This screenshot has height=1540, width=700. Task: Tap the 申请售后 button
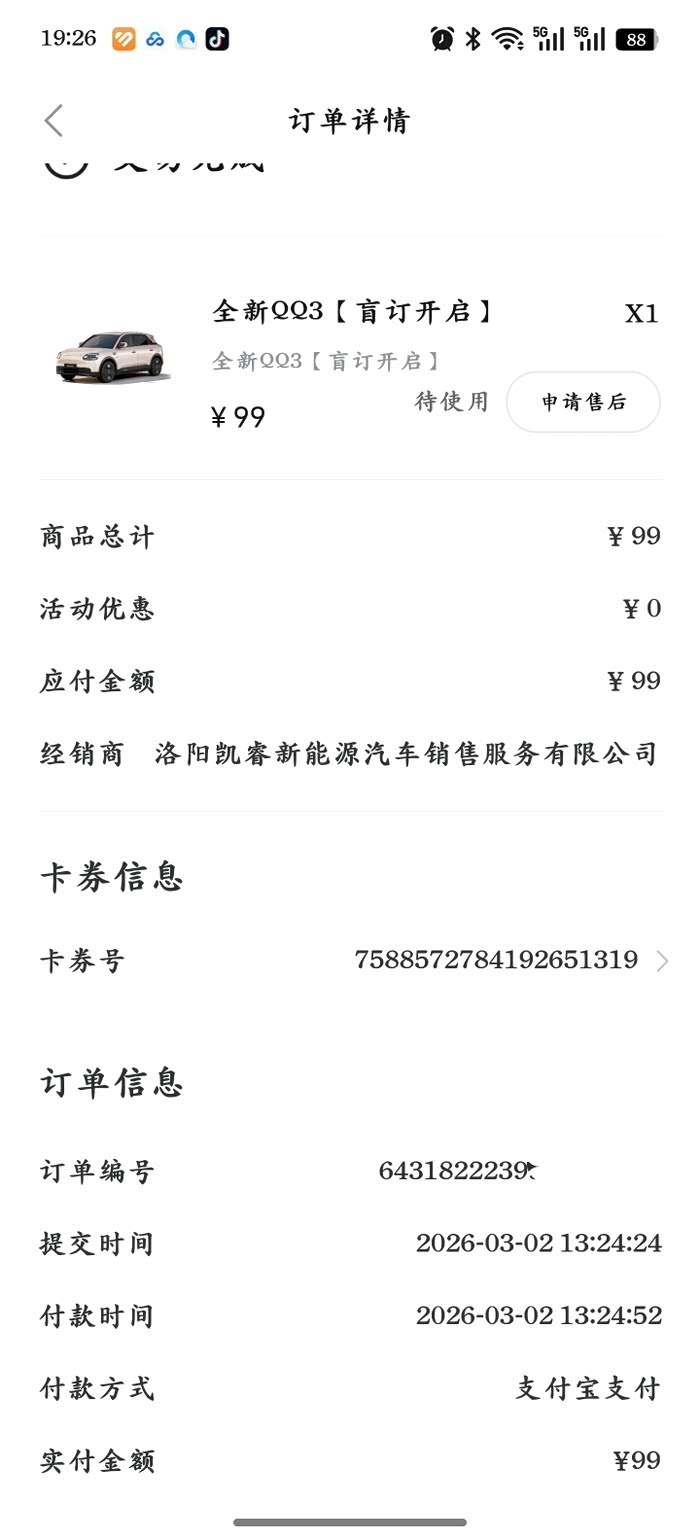tap(583, 402)
